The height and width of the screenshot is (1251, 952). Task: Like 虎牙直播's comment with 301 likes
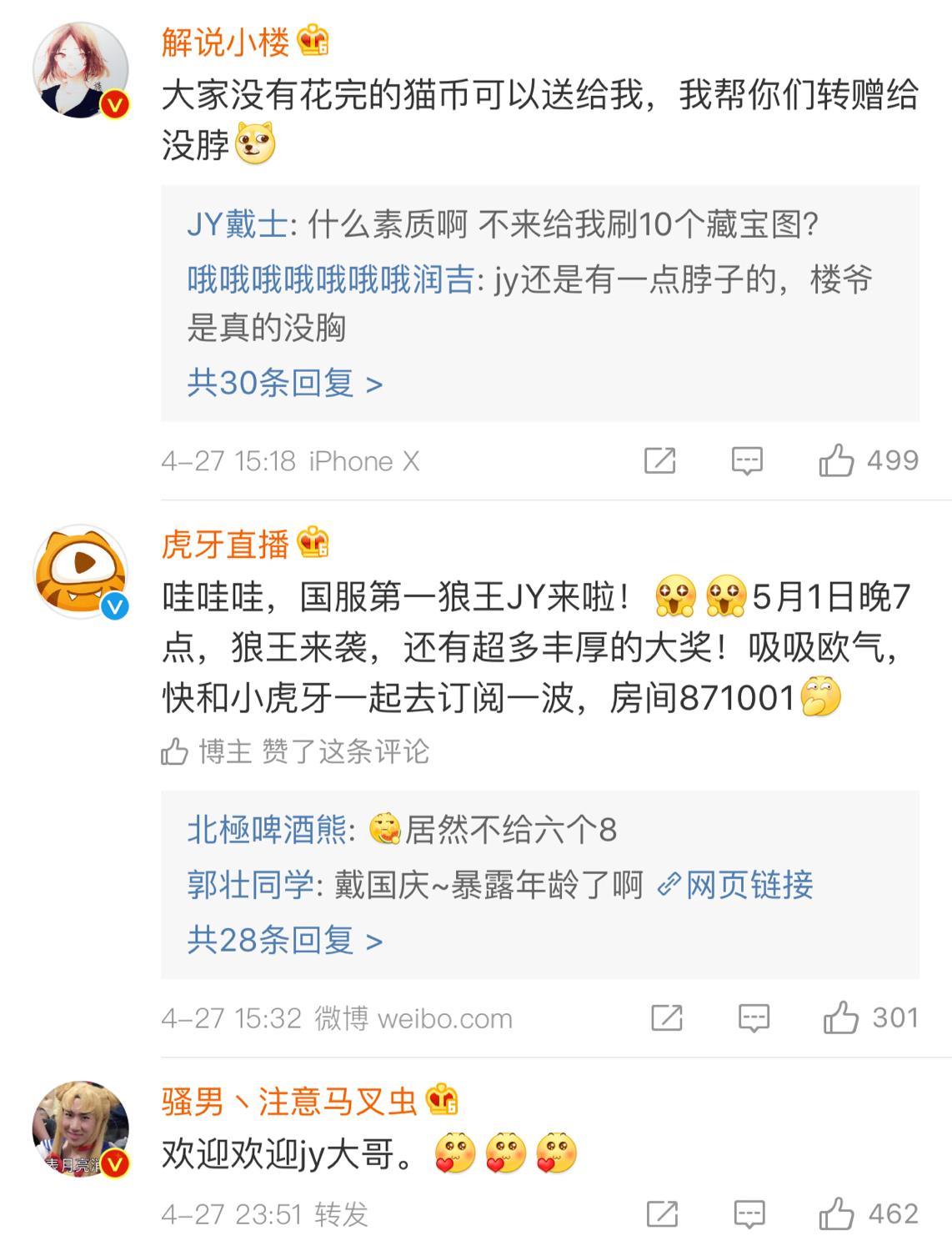click(x=841, y=1017)
